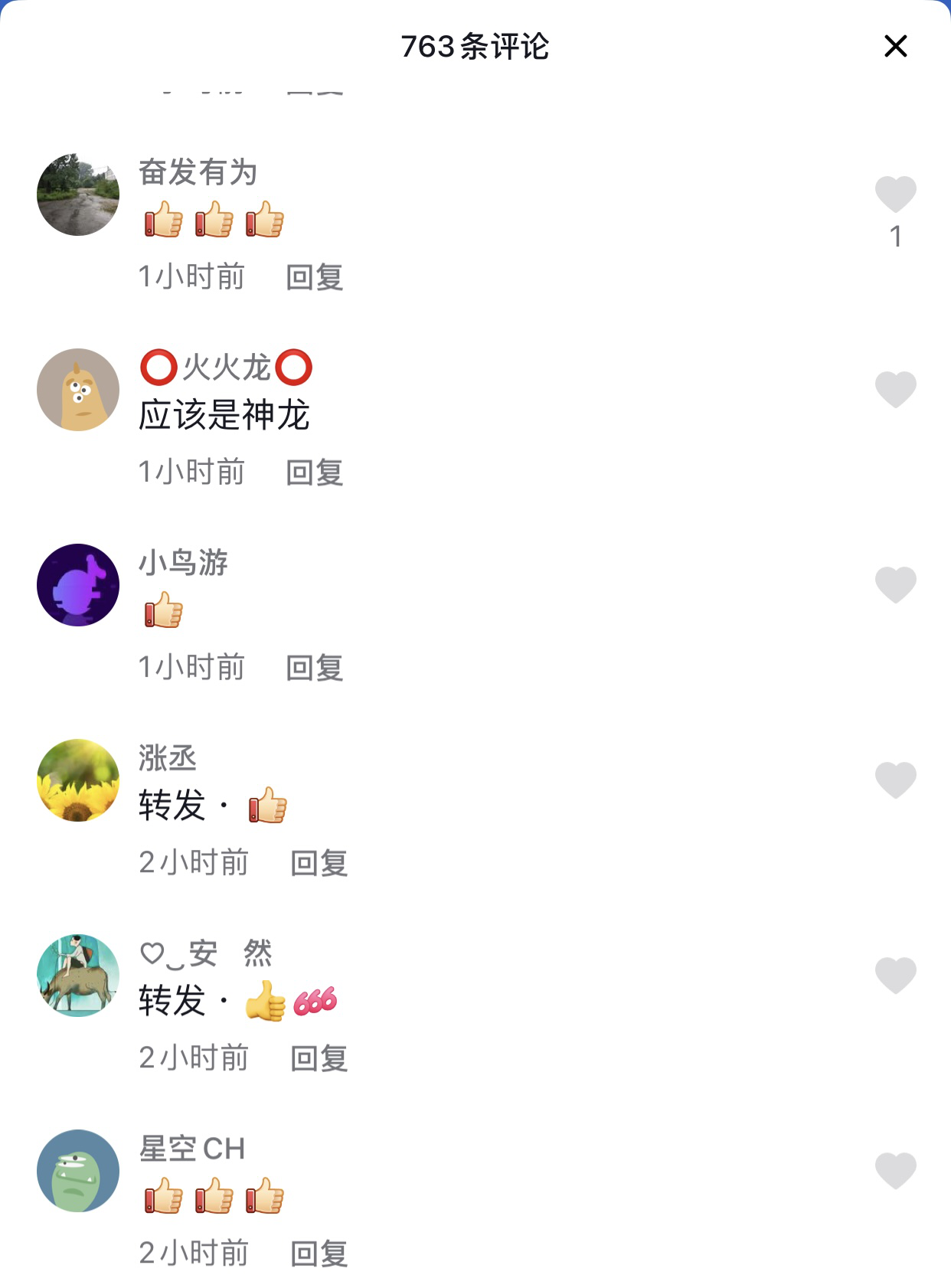This screenshot has height=1288, width=951.
Task: Like 涨丞's repost comment
Action: coord(895,780)
